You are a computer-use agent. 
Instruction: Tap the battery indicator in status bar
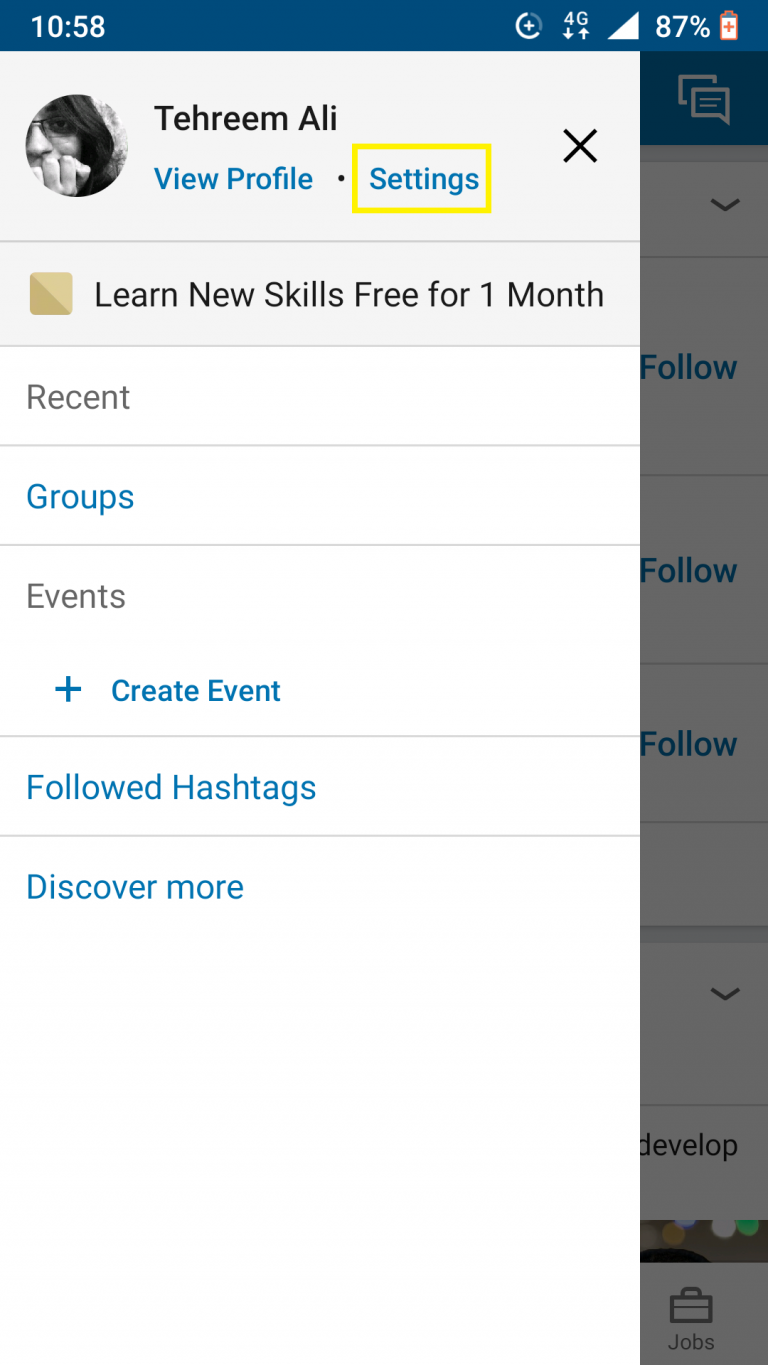click(x=728, y=25)
